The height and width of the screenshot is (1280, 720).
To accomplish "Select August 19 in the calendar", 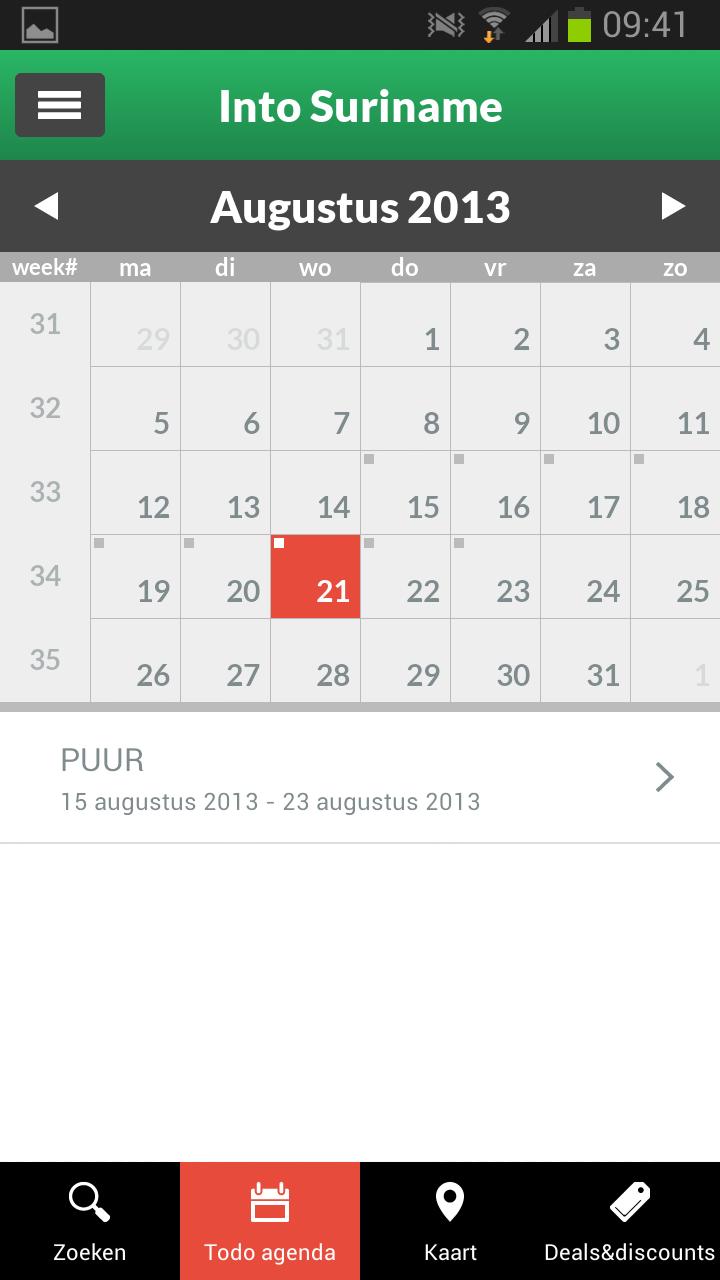I will (x=135, y=577).
